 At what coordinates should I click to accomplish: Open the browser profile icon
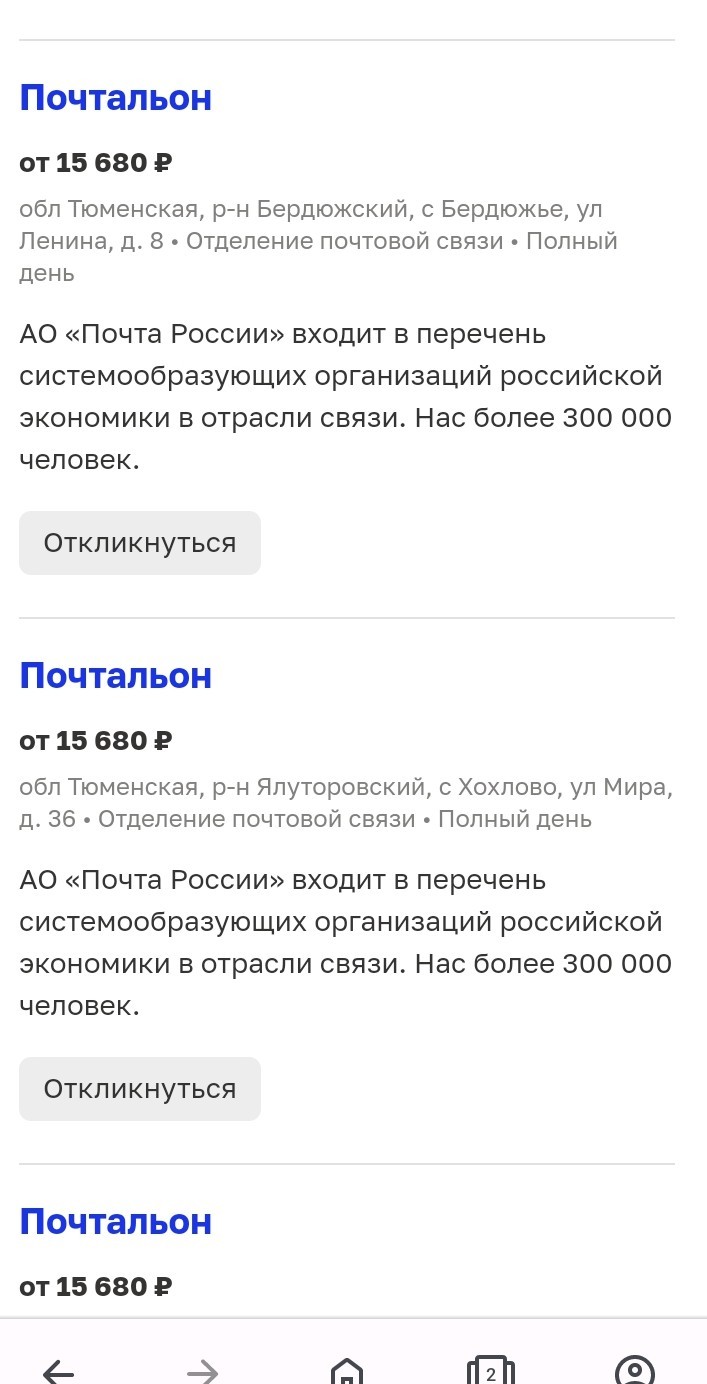[634, 1370]
